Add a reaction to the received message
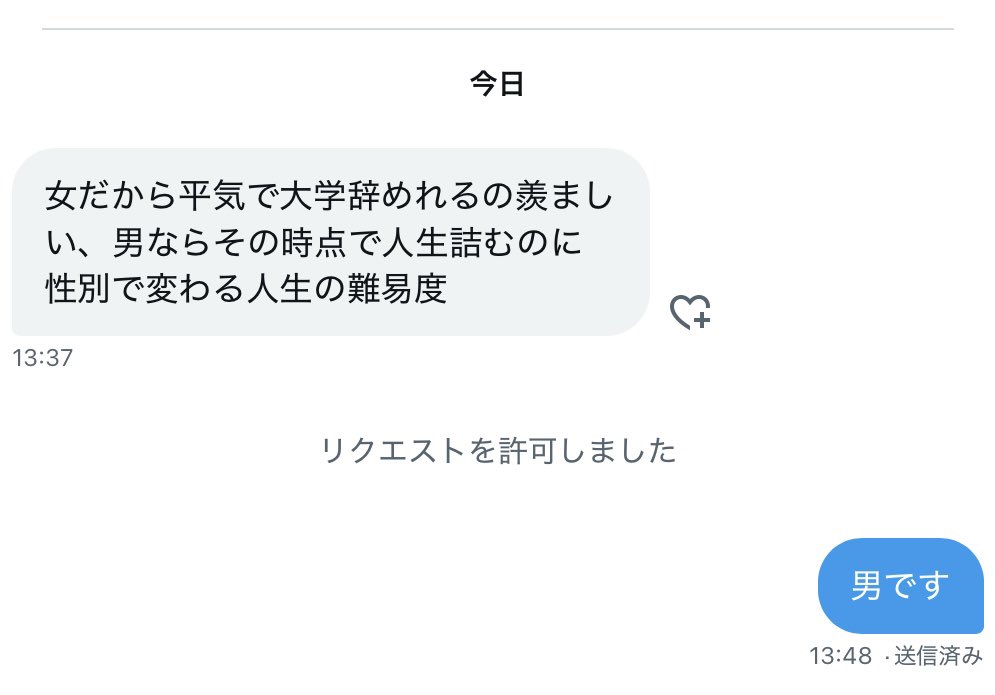This screenshot has width=995, height=695. 689,313
